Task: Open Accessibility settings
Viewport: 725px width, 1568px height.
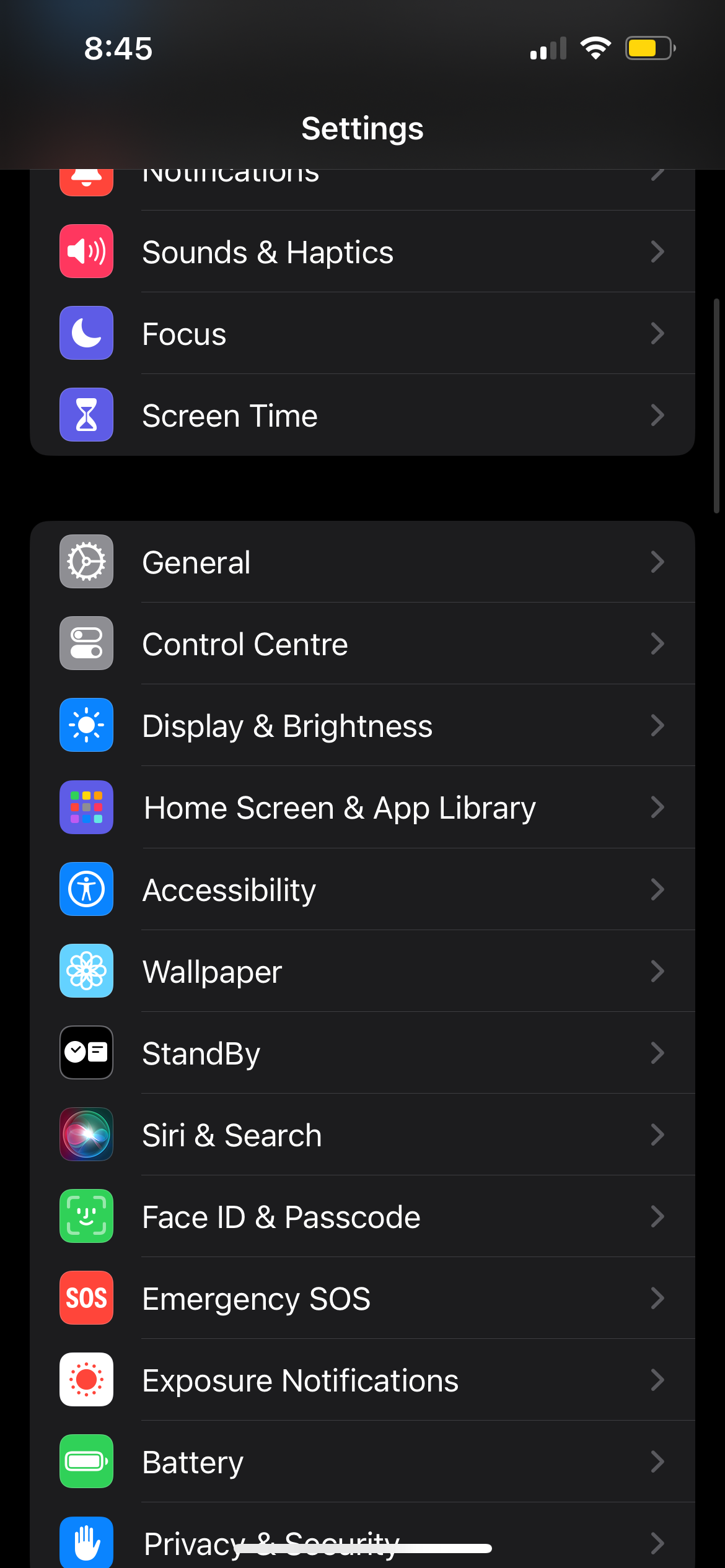Action: click(362, 890)
